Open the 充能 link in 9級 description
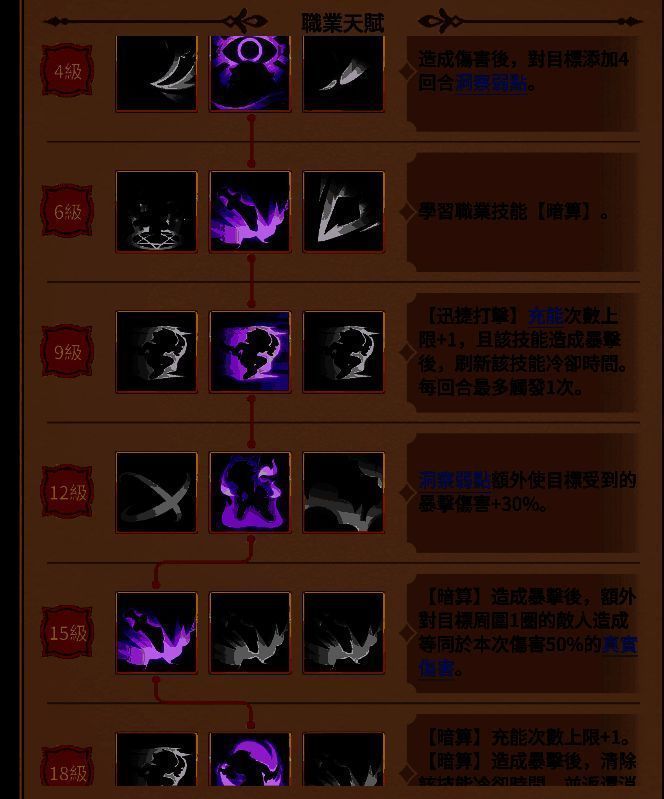 [546, 315]
